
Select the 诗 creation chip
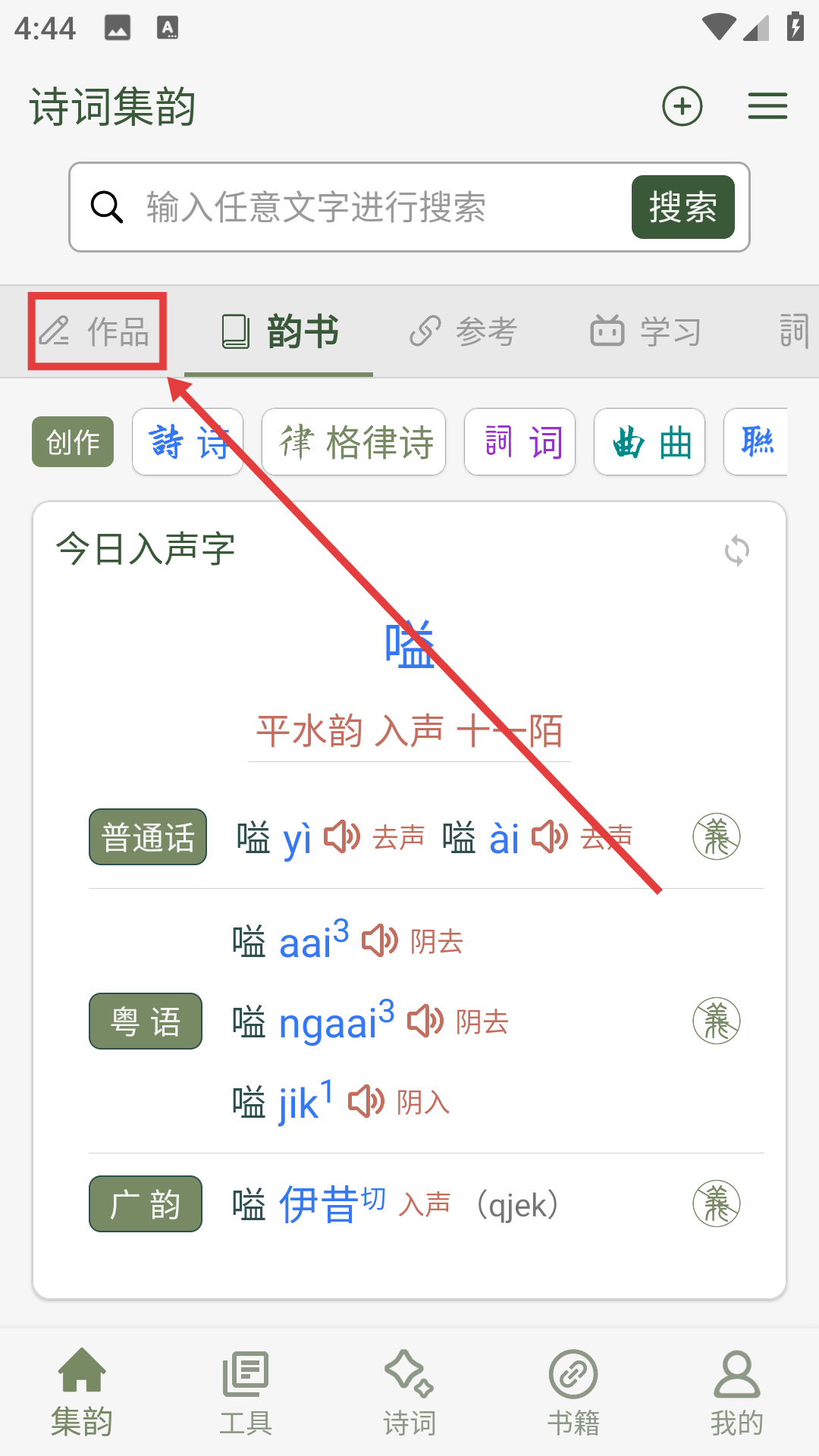[x=188, y=442]
